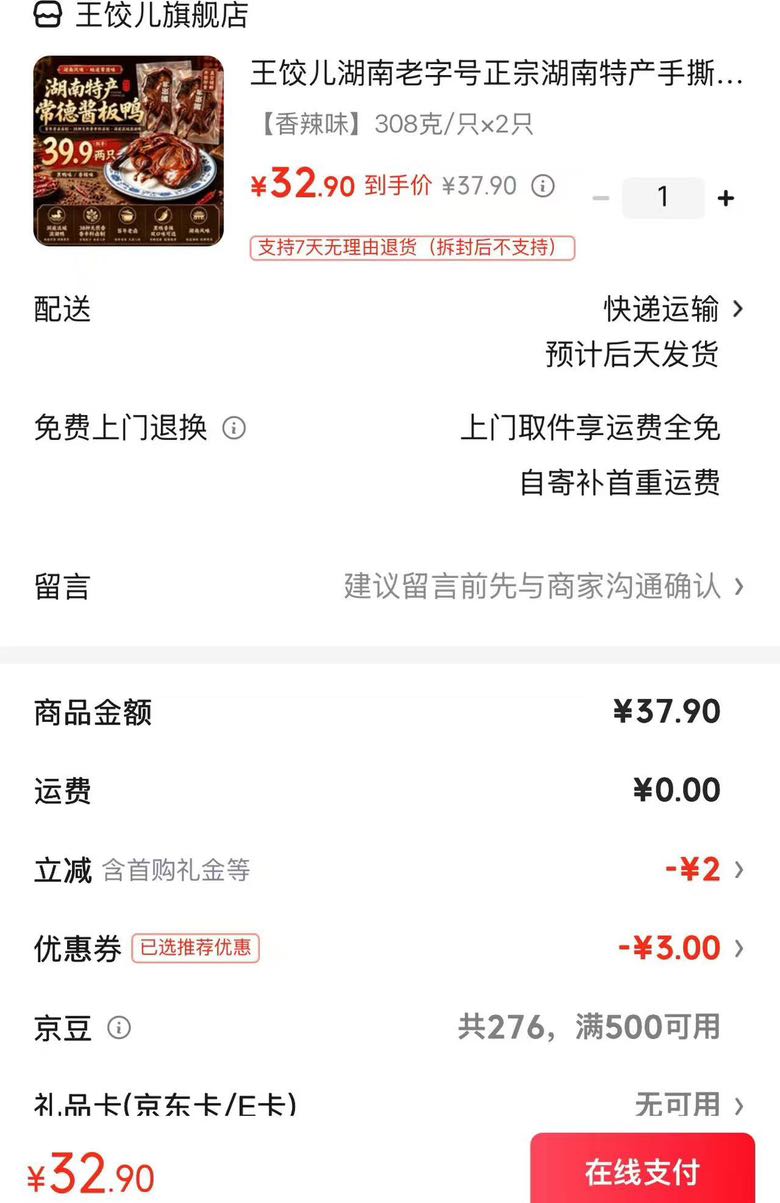Tap the quantity field showing 1

[x=663, y=198]
